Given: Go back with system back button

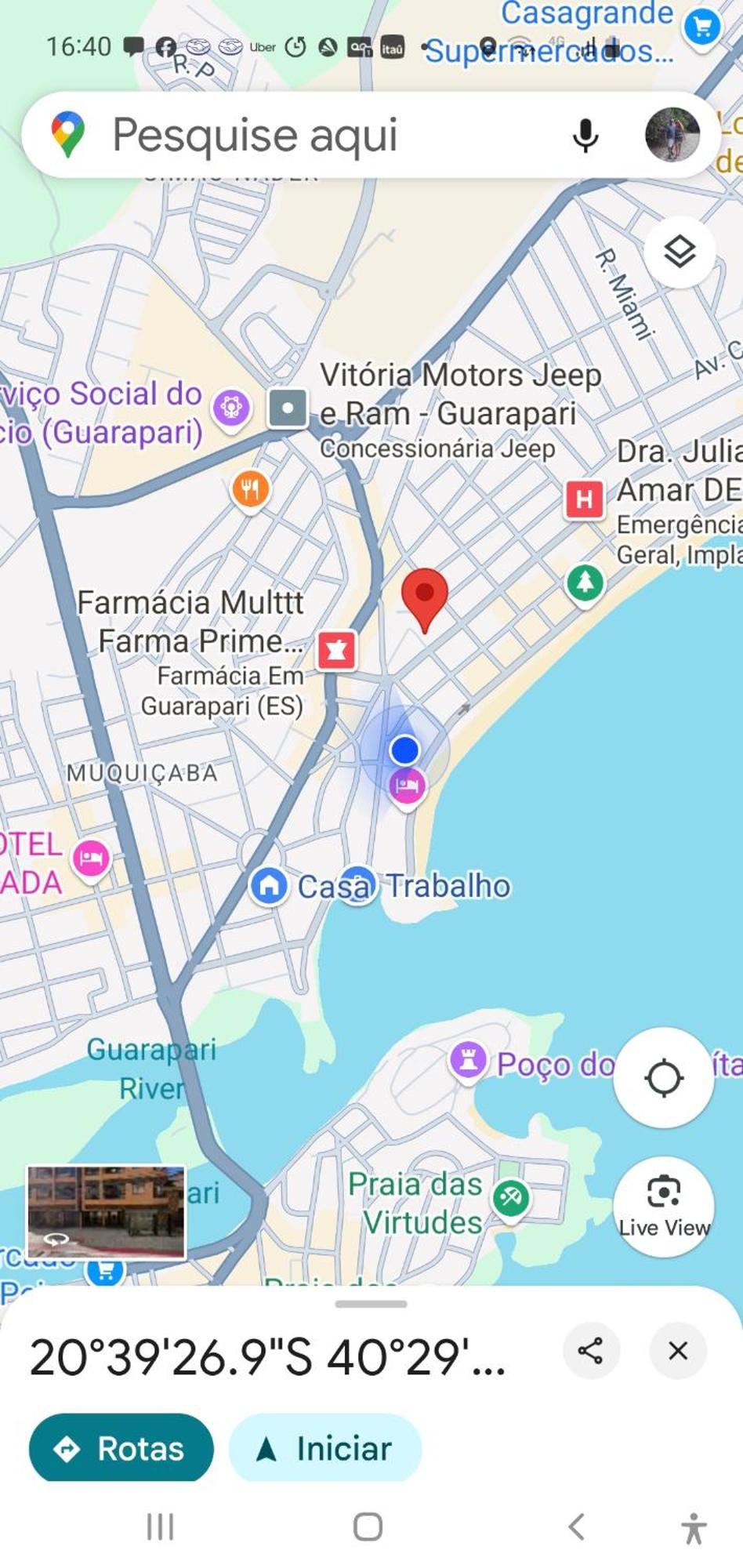Looking at the screenshot, I should [x=576, y=1526].
